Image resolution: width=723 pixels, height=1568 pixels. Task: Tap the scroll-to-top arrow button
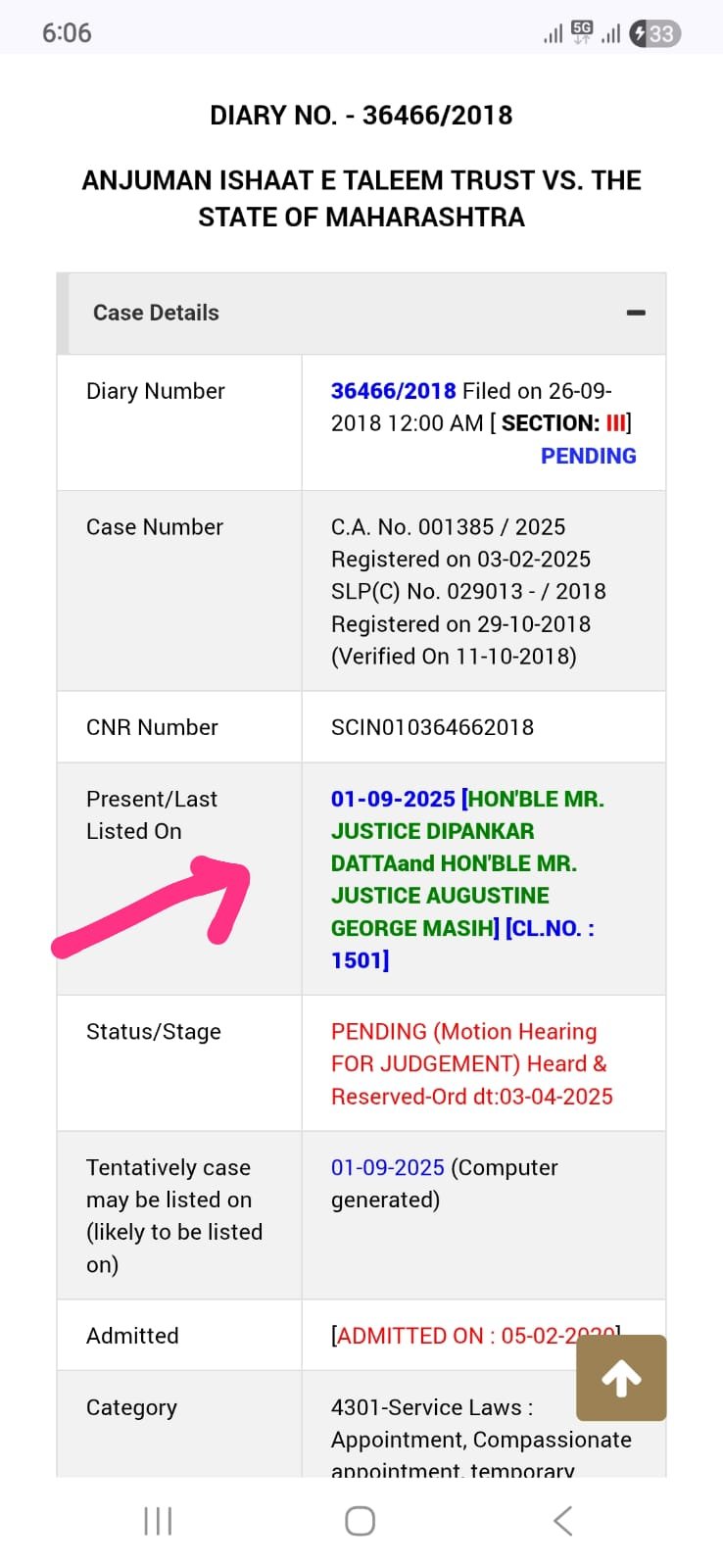tap(621, 1378)
